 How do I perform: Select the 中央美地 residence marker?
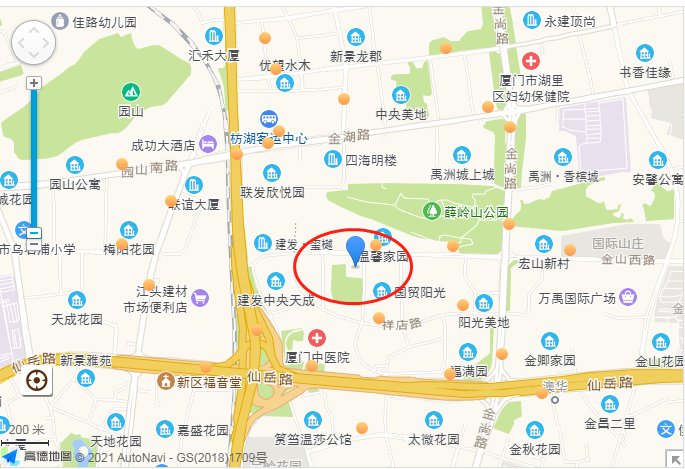(x=401, y=95)
